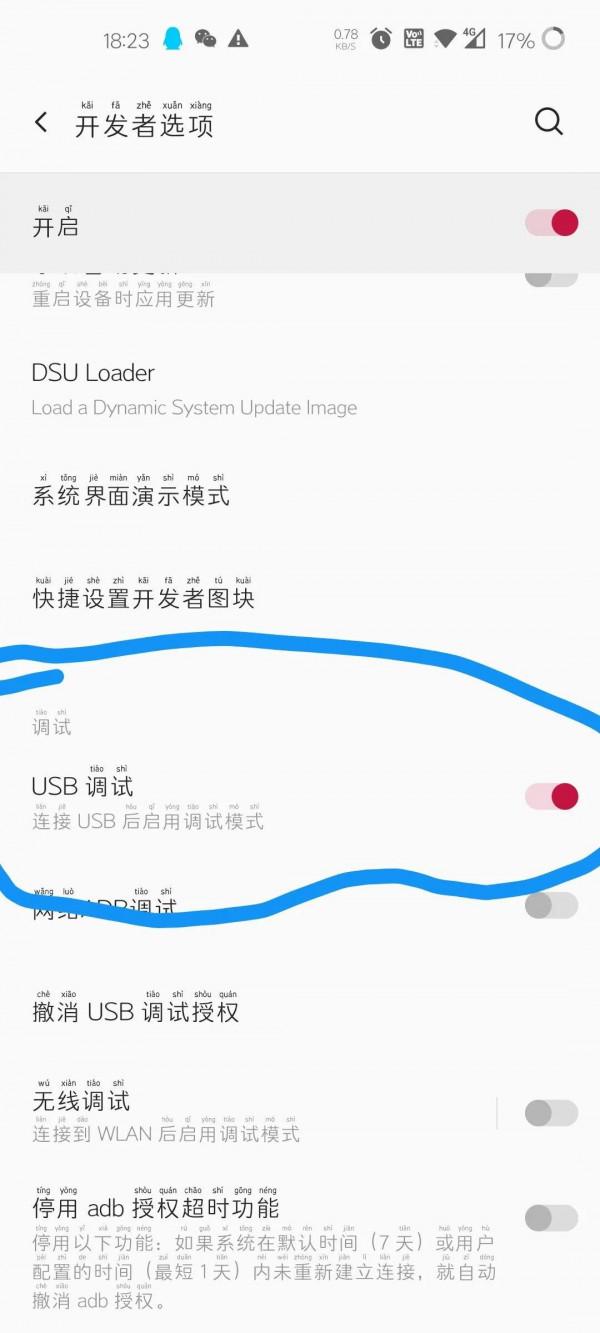Open 无线调试 settings
The width and height of the screenshot is (600, 1333).
[166, 1115]
